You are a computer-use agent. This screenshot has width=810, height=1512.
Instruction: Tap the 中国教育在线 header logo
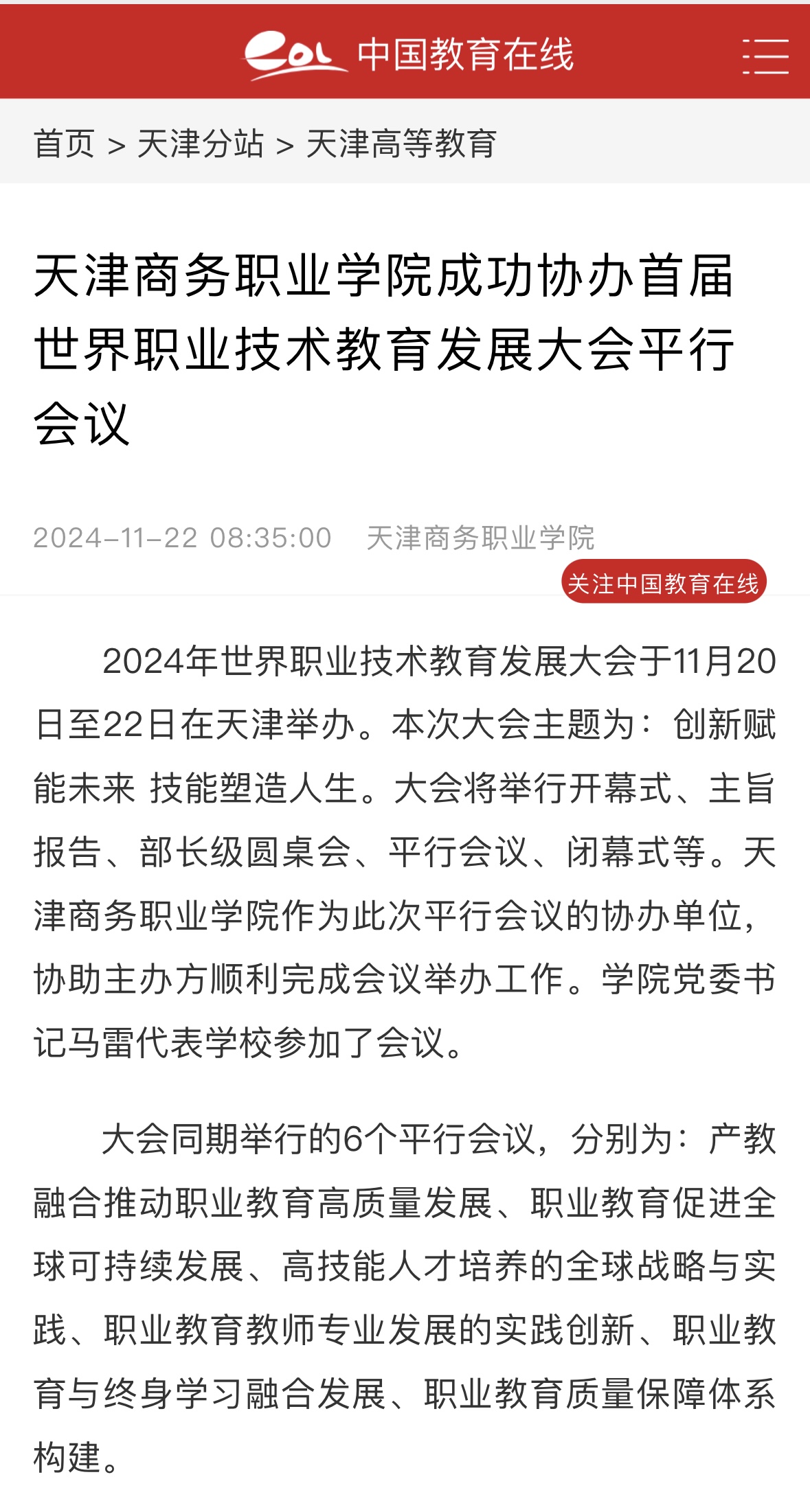408,55
